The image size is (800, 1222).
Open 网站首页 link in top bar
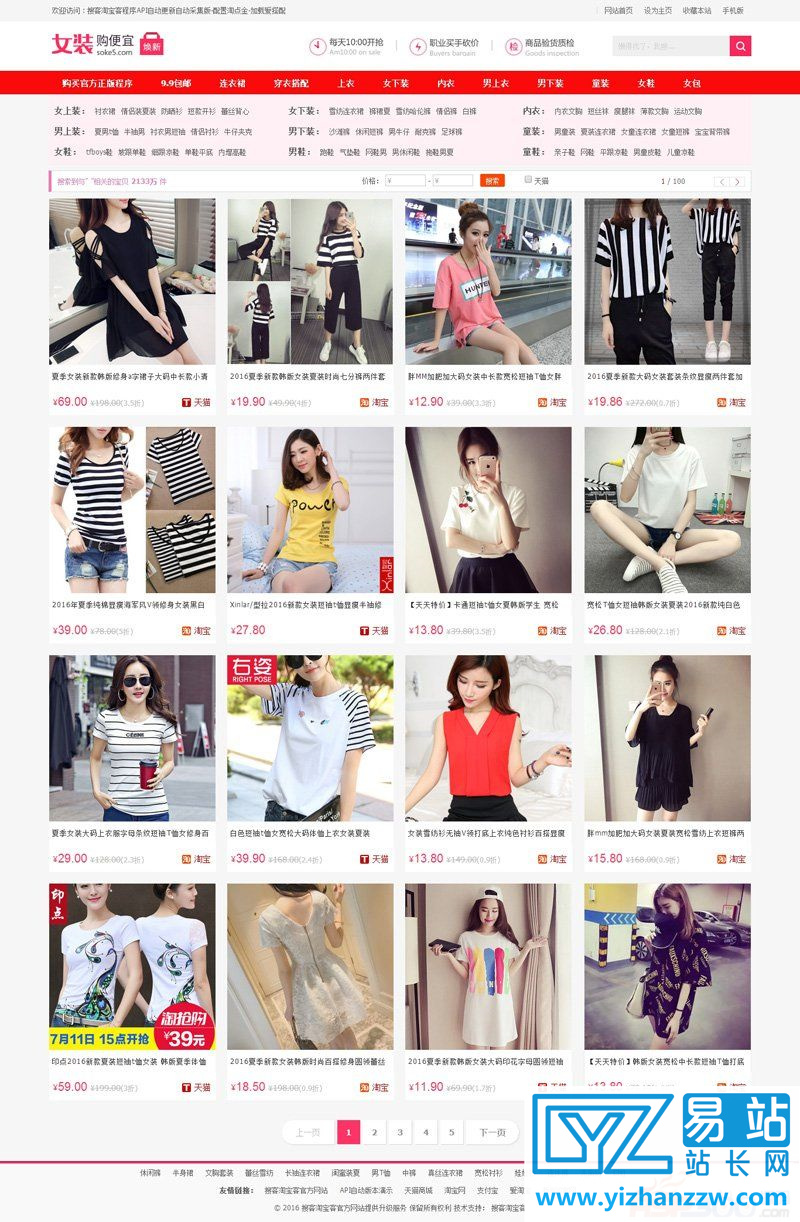618,10
